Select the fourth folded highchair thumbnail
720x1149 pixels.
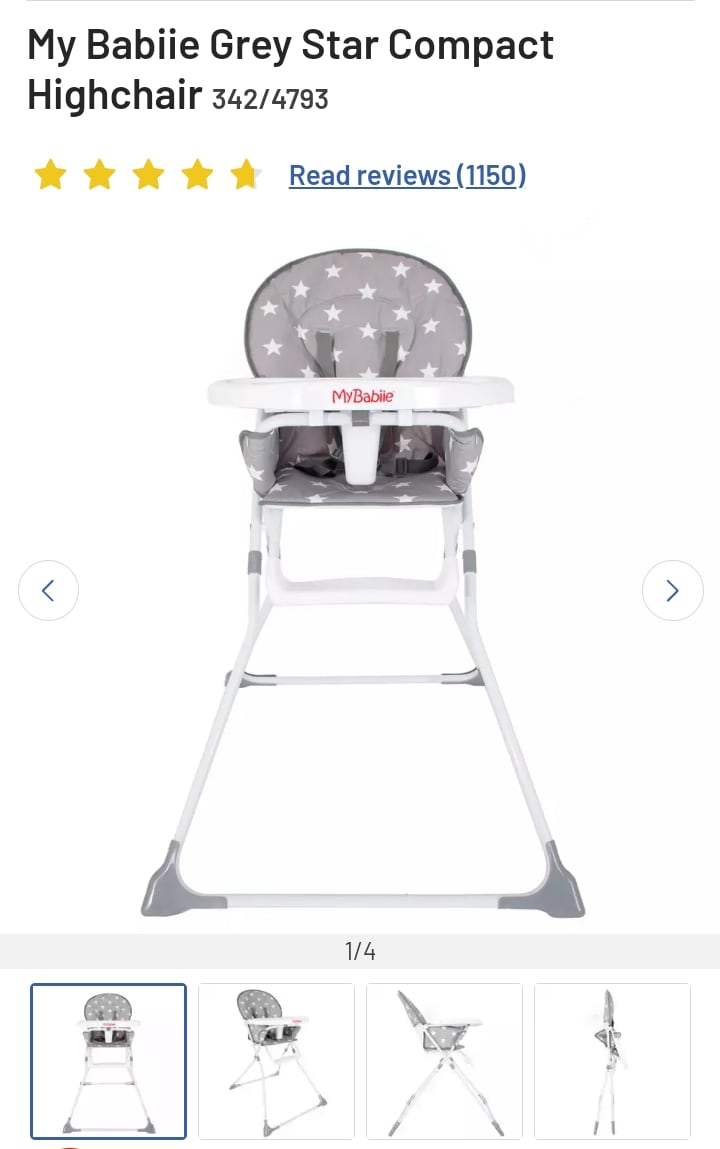pyautogui.click(x=612, y=1061)
